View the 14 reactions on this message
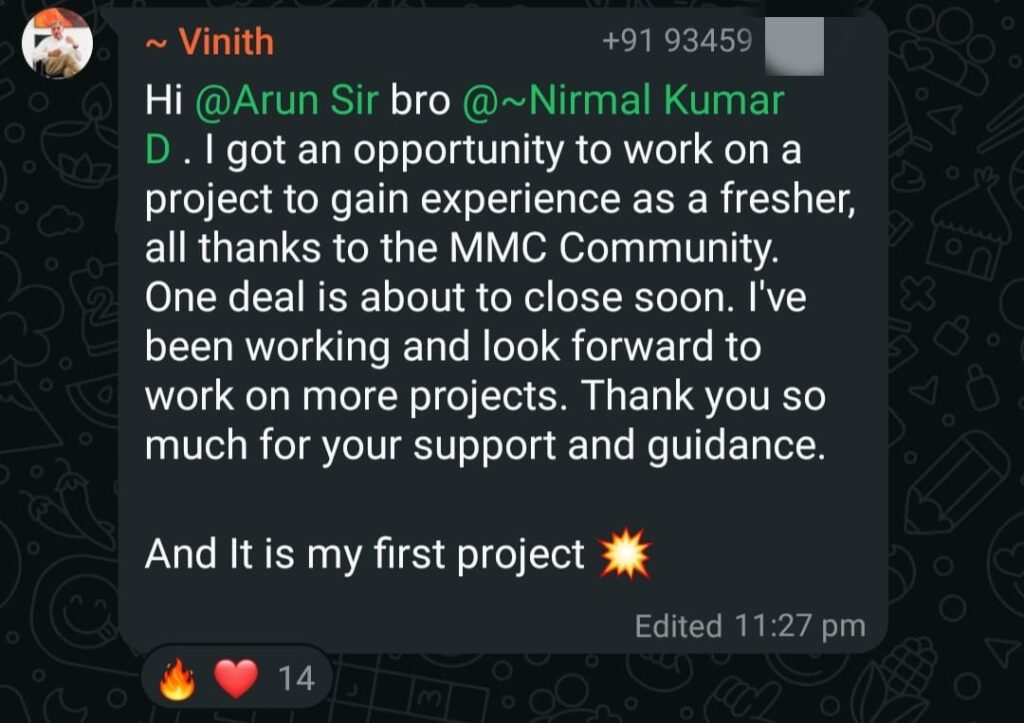This screenshot has width=1024, height=723. pyautogui.click(x=238, y=679)
